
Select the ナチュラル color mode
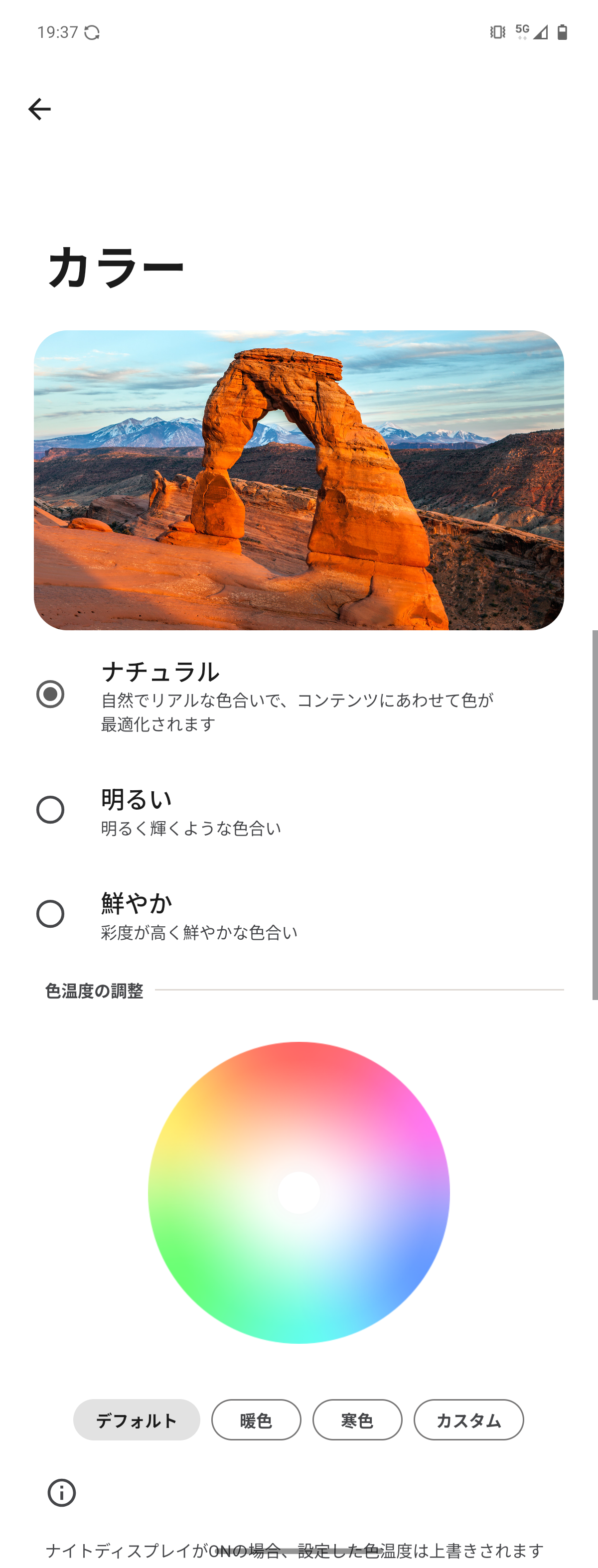(x=50, y=694)
